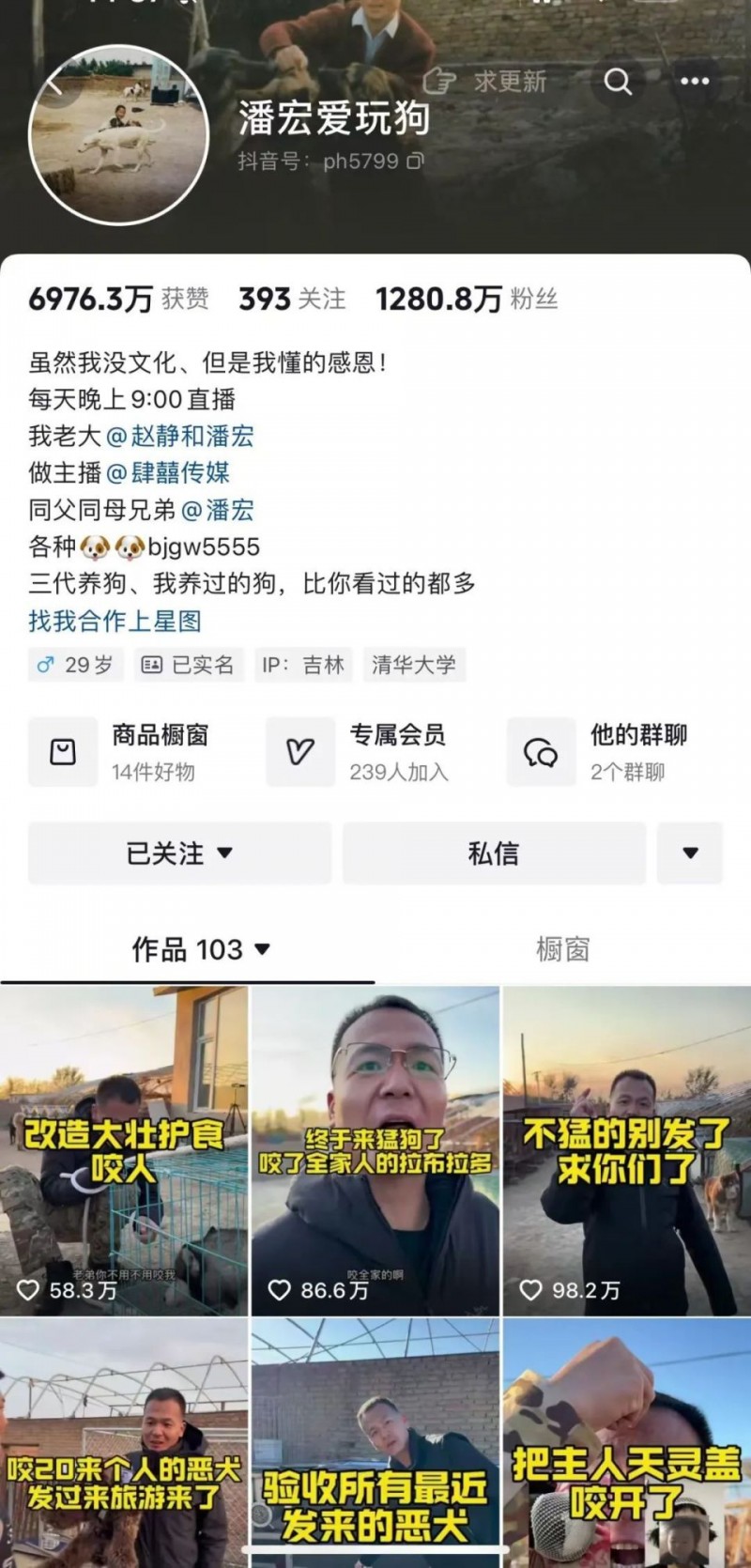The image size is (751, 1568).
Task: Open the search icon on the profile page
Action: [x=618, y=83]
